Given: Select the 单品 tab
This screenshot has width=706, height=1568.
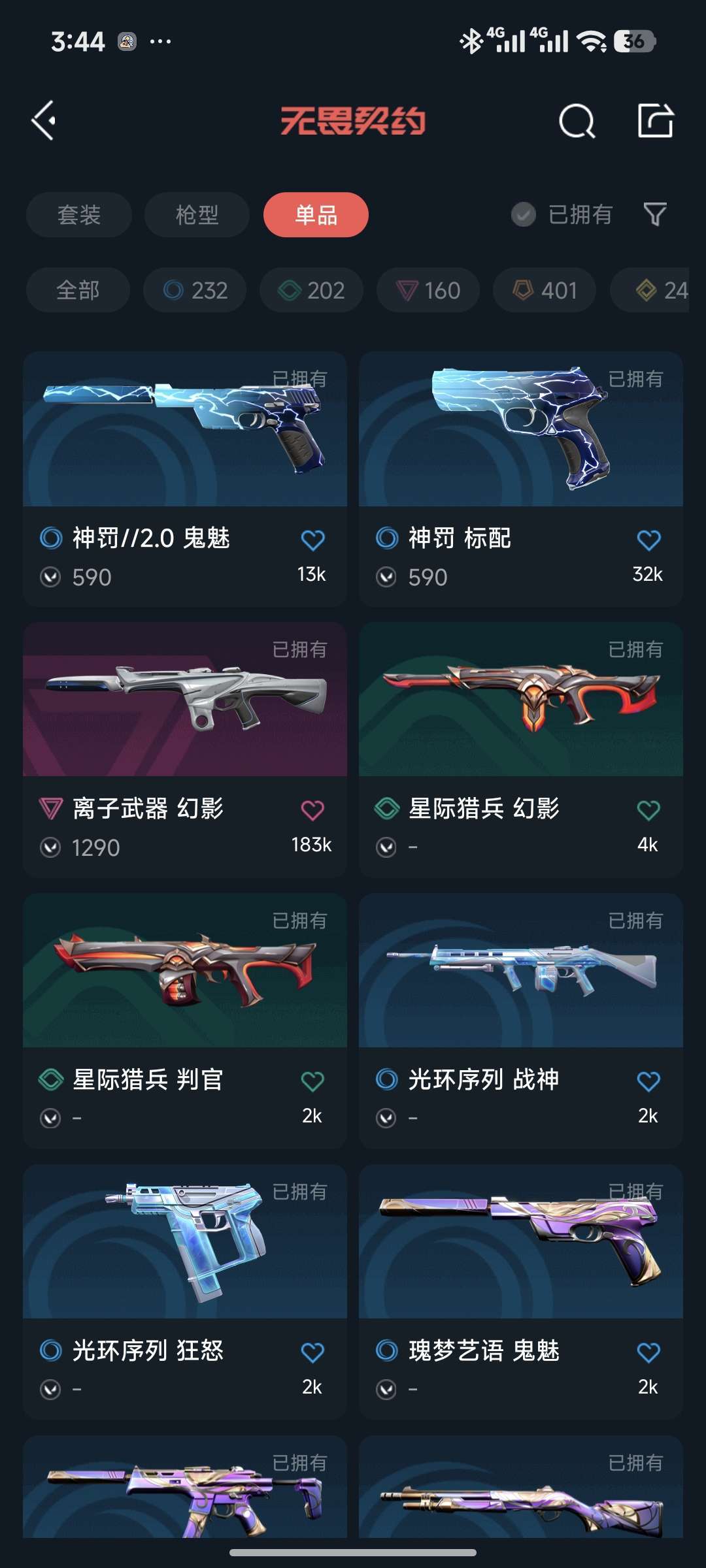Looking at the screenshot, I should click(x=315, y=214).
